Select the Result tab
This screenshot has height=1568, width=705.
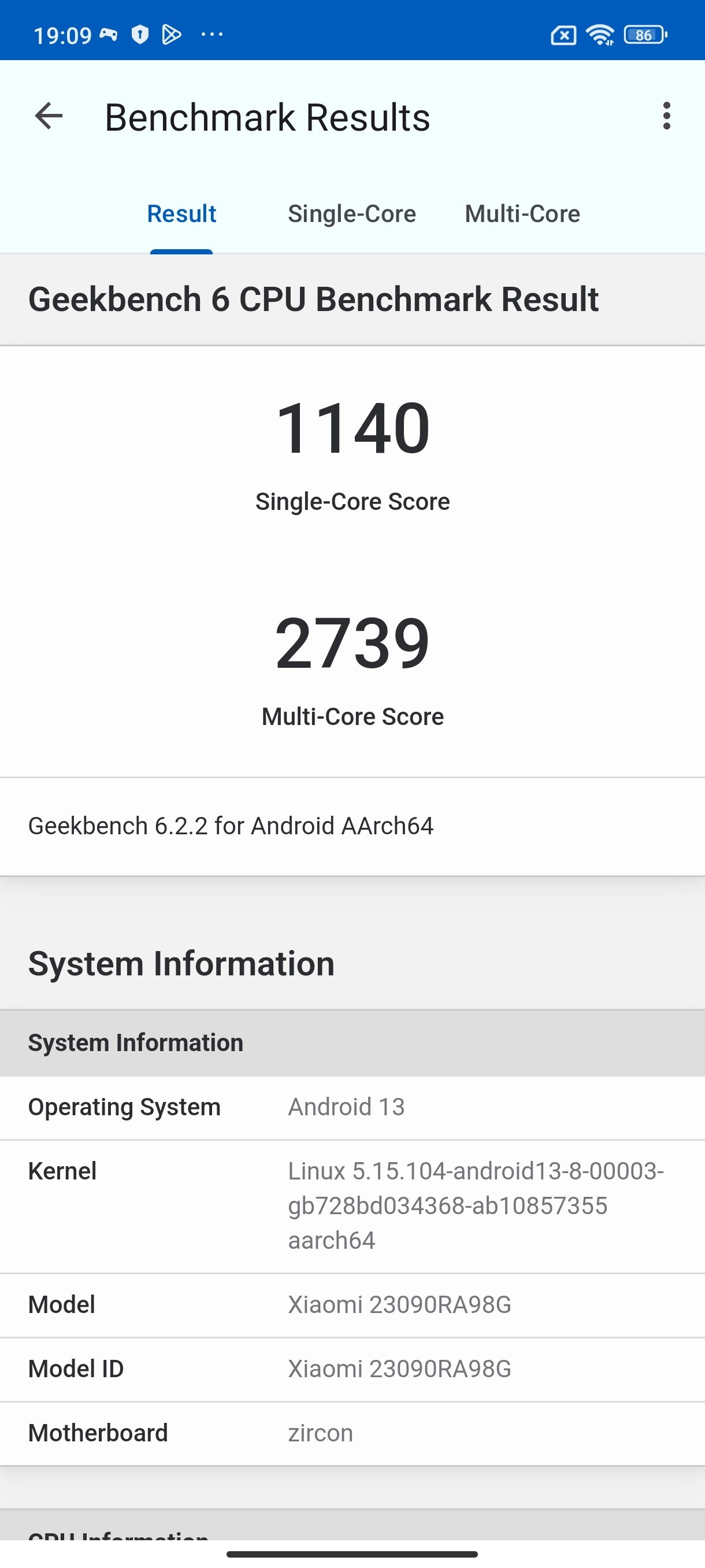(x=181, y=214)
